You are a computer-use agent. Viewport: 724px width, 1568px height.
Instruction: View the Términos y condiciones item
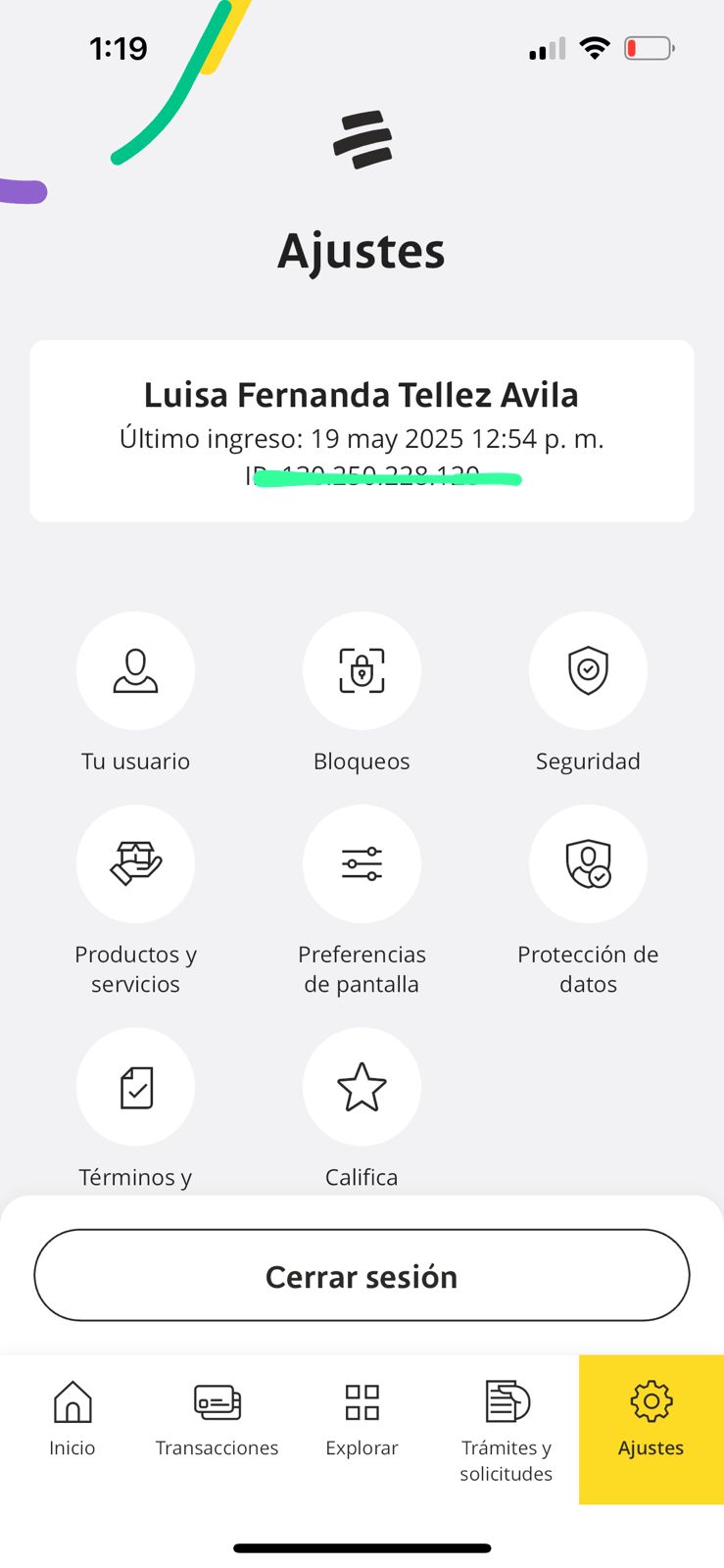(135, 1087)
